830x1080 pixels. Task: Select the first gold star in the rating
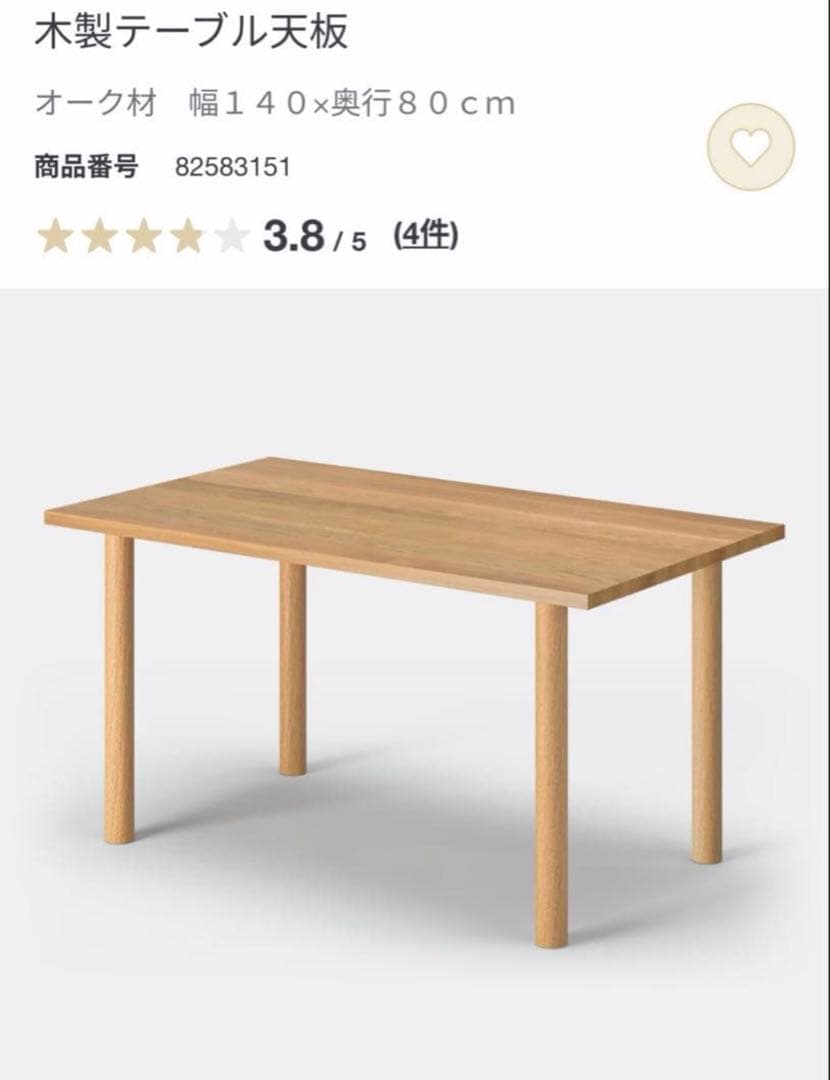[55, 237]
